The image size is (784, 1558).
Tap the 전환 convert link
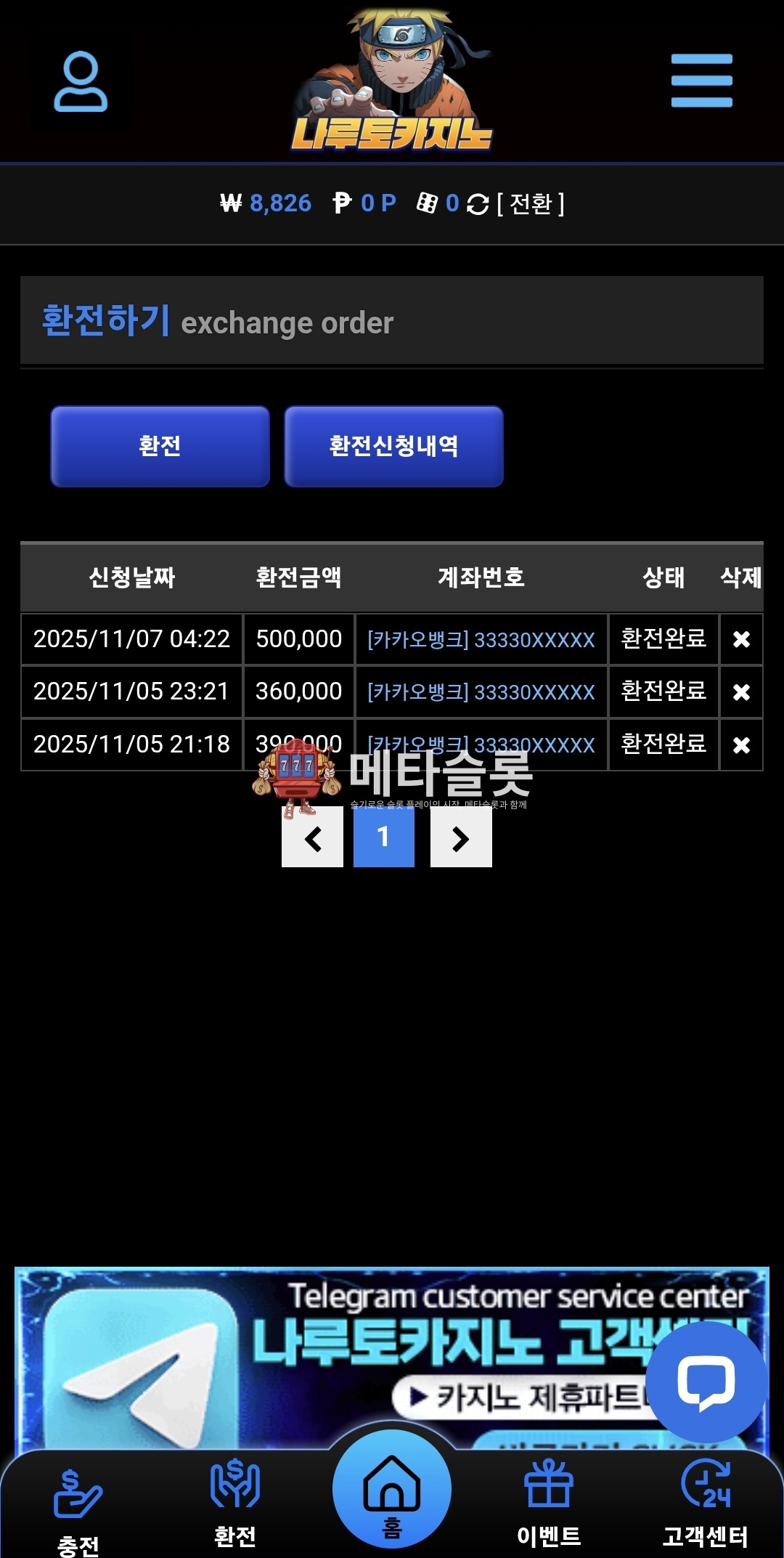click(x=531, y=203)
